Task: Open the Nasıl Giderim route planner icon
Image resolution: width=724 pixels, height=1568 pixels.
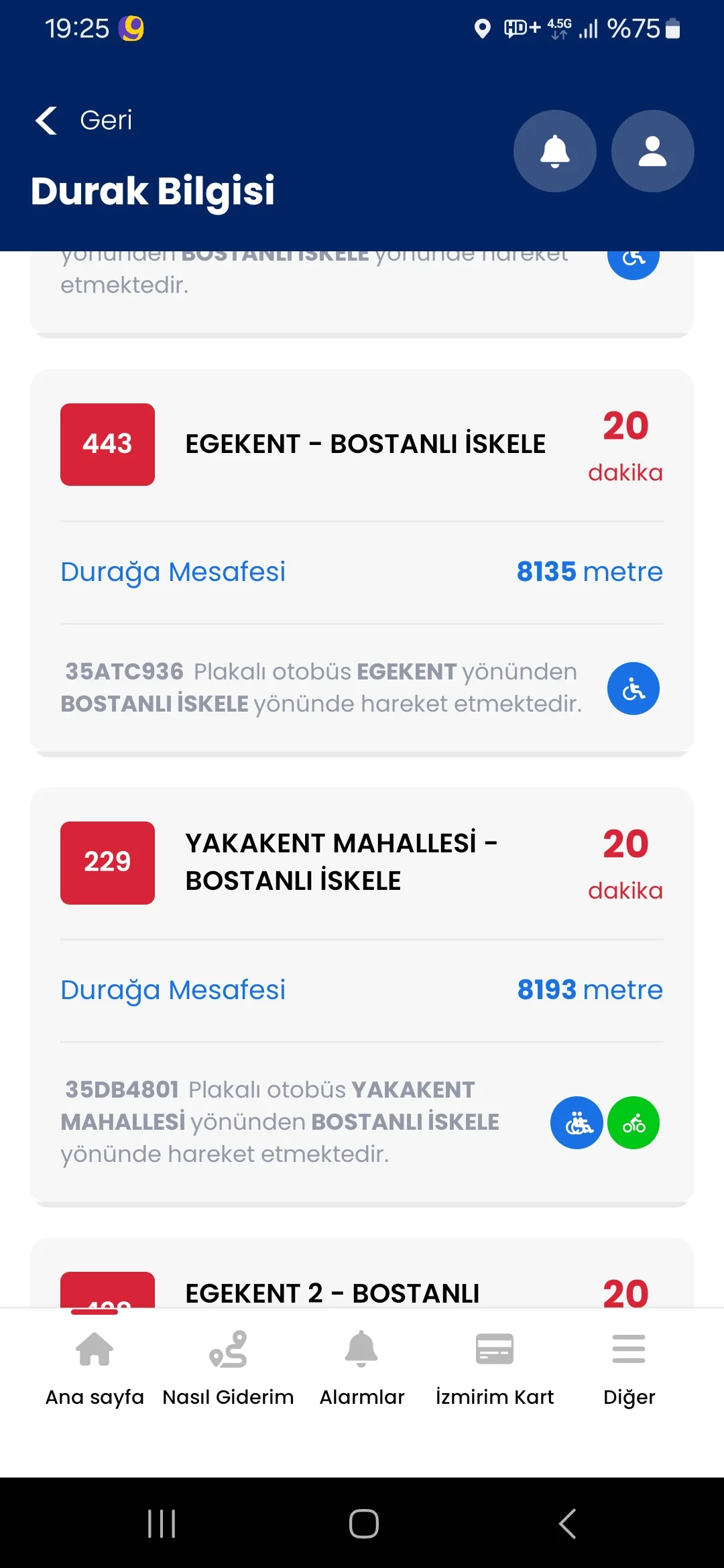Action: click(x=228, y=1349)
